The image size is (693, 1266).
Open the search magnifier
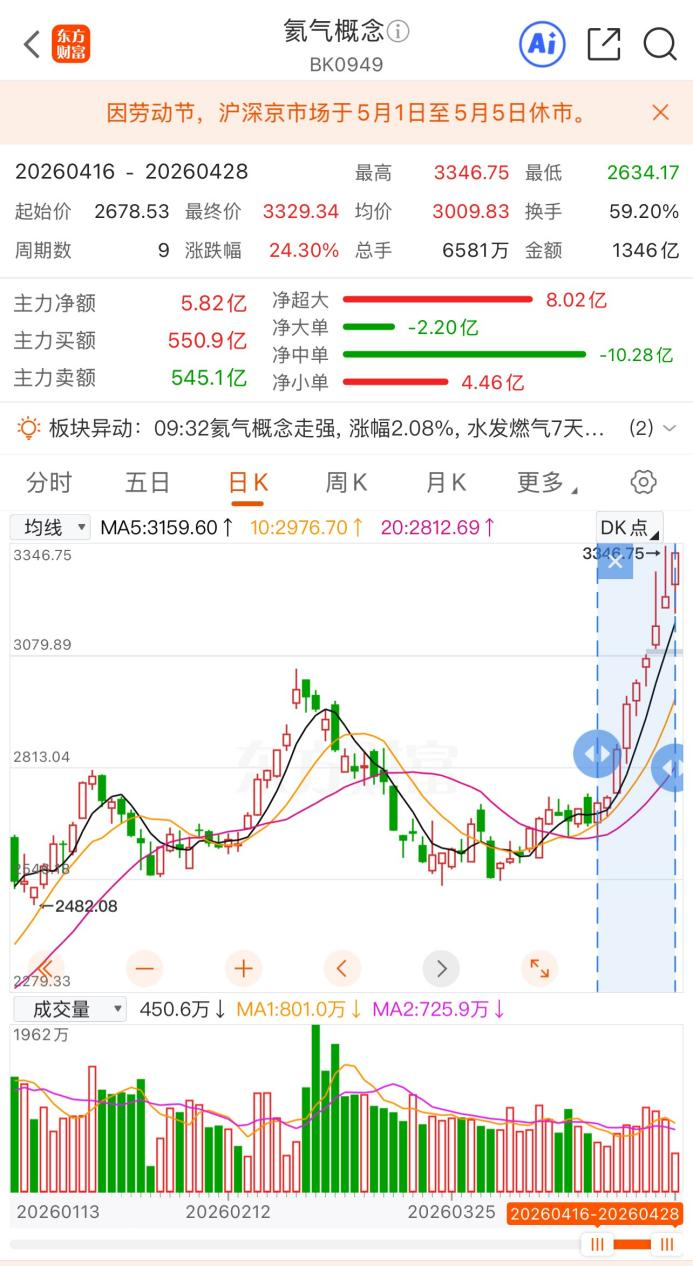(660, 44)
